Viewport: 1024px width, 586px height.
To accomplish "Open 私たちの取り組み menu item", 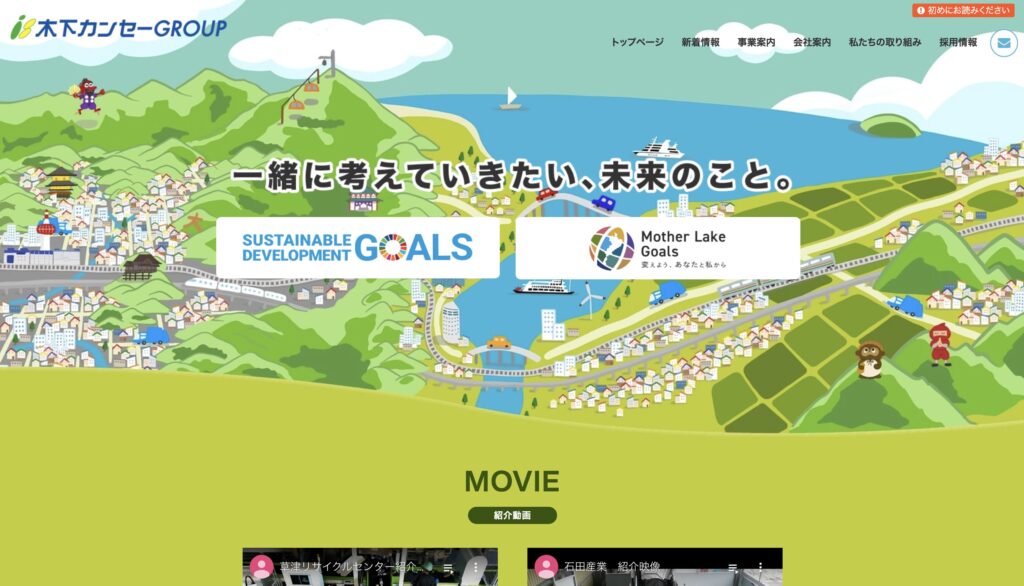I will click(885, 43).
